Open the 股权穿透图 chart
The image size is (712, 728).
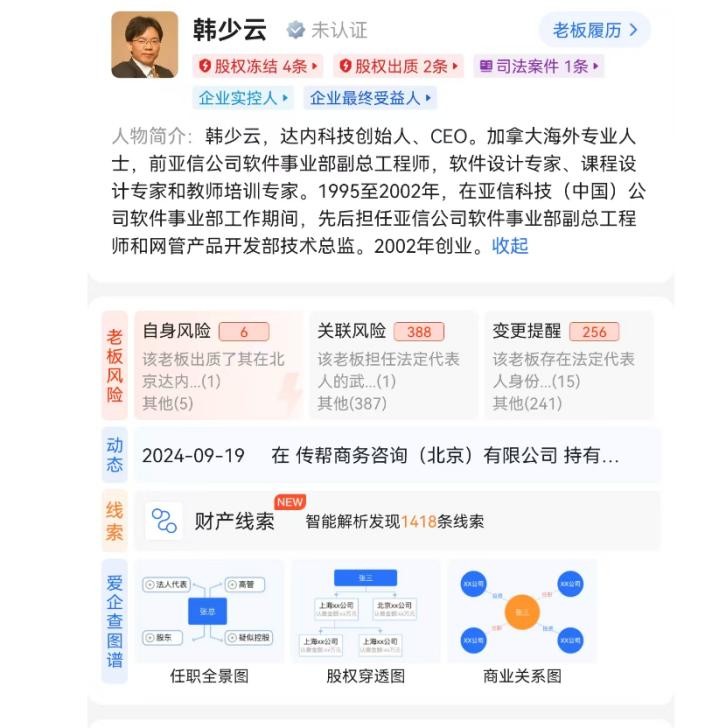click(x=365, y=622)
